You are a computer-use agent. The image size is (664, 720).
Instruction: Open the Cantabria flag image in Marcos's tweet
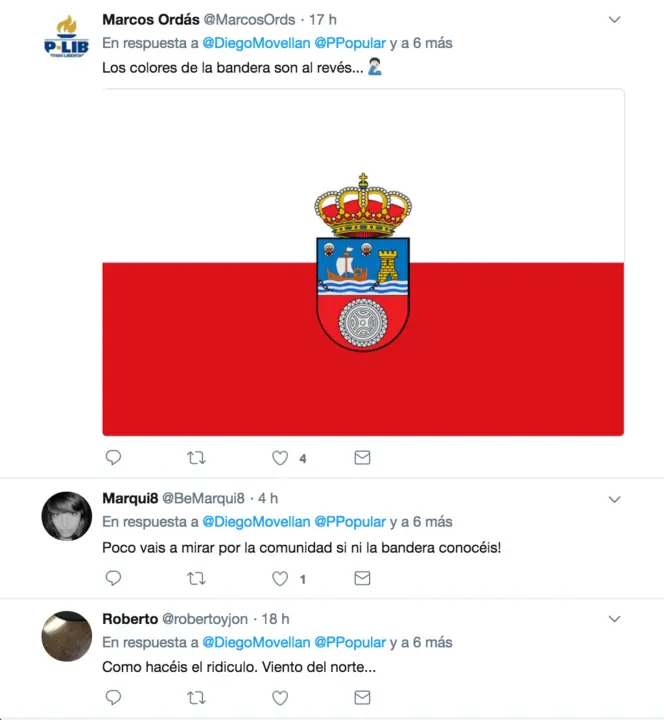click(x=363, y=262)
